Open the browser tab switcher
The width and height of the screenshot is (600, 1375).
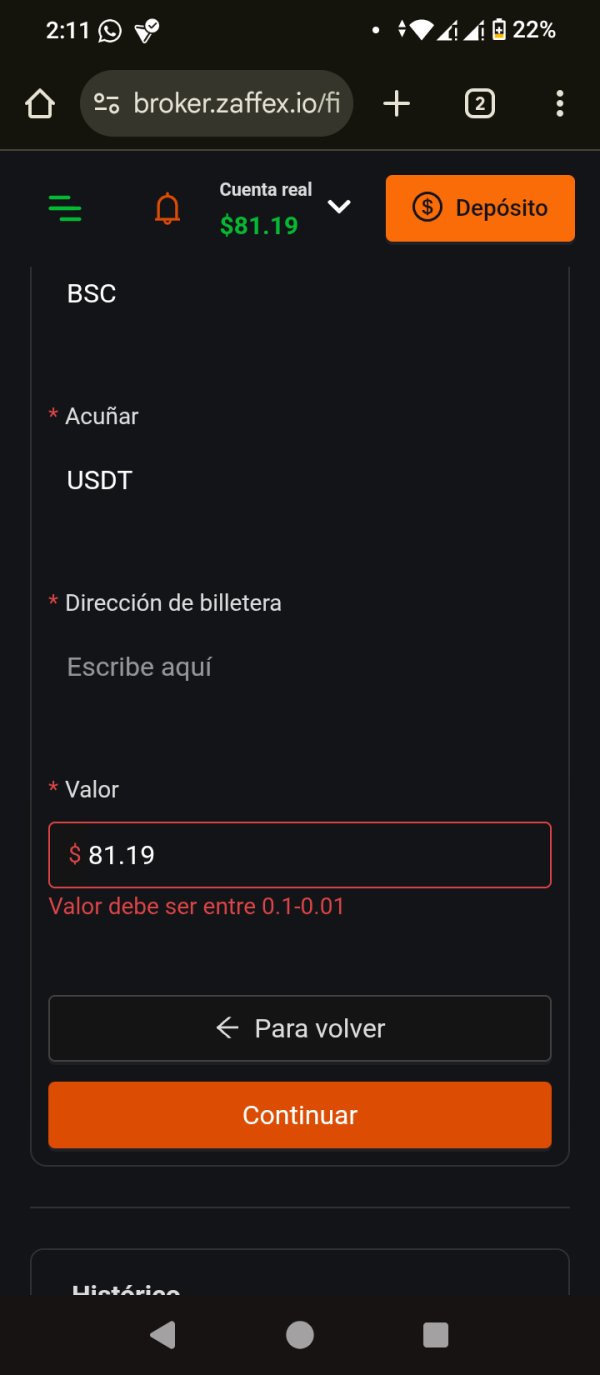point(479,103)
